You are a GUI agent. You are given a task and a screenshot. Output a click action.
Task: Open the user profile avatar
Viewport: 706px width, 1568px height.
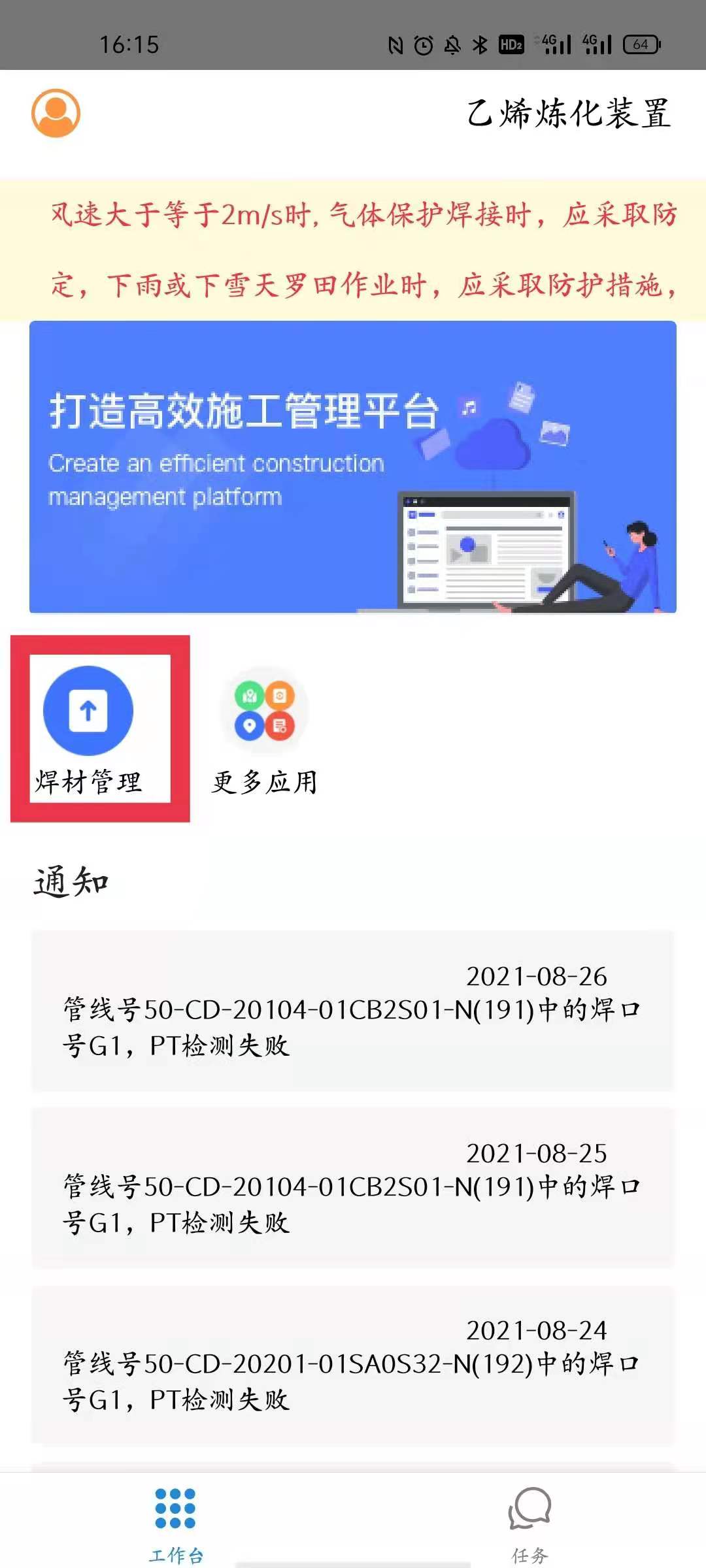(x=56, y=113)
